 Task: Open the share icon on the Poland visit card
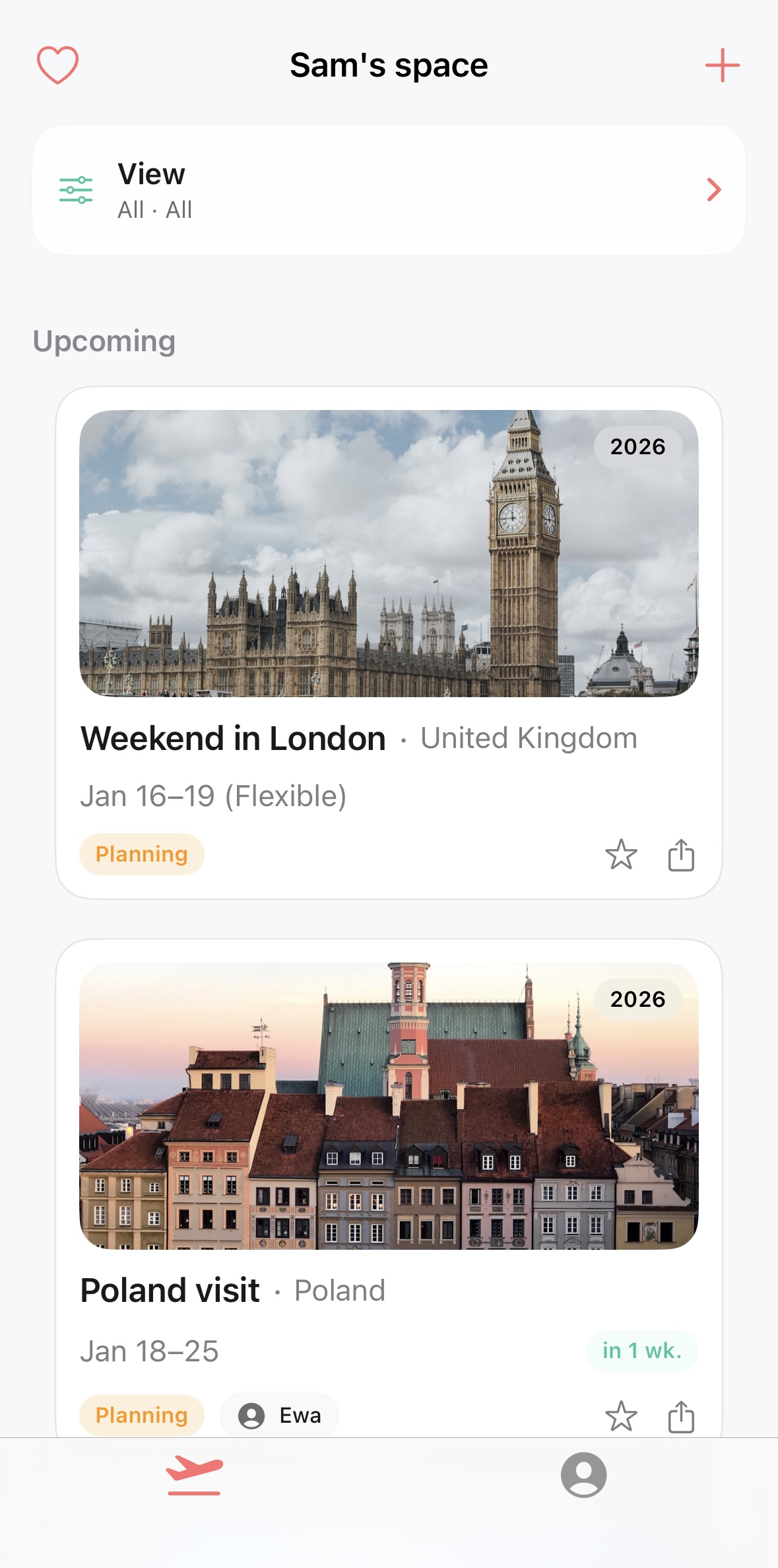tap(681, 1415)
